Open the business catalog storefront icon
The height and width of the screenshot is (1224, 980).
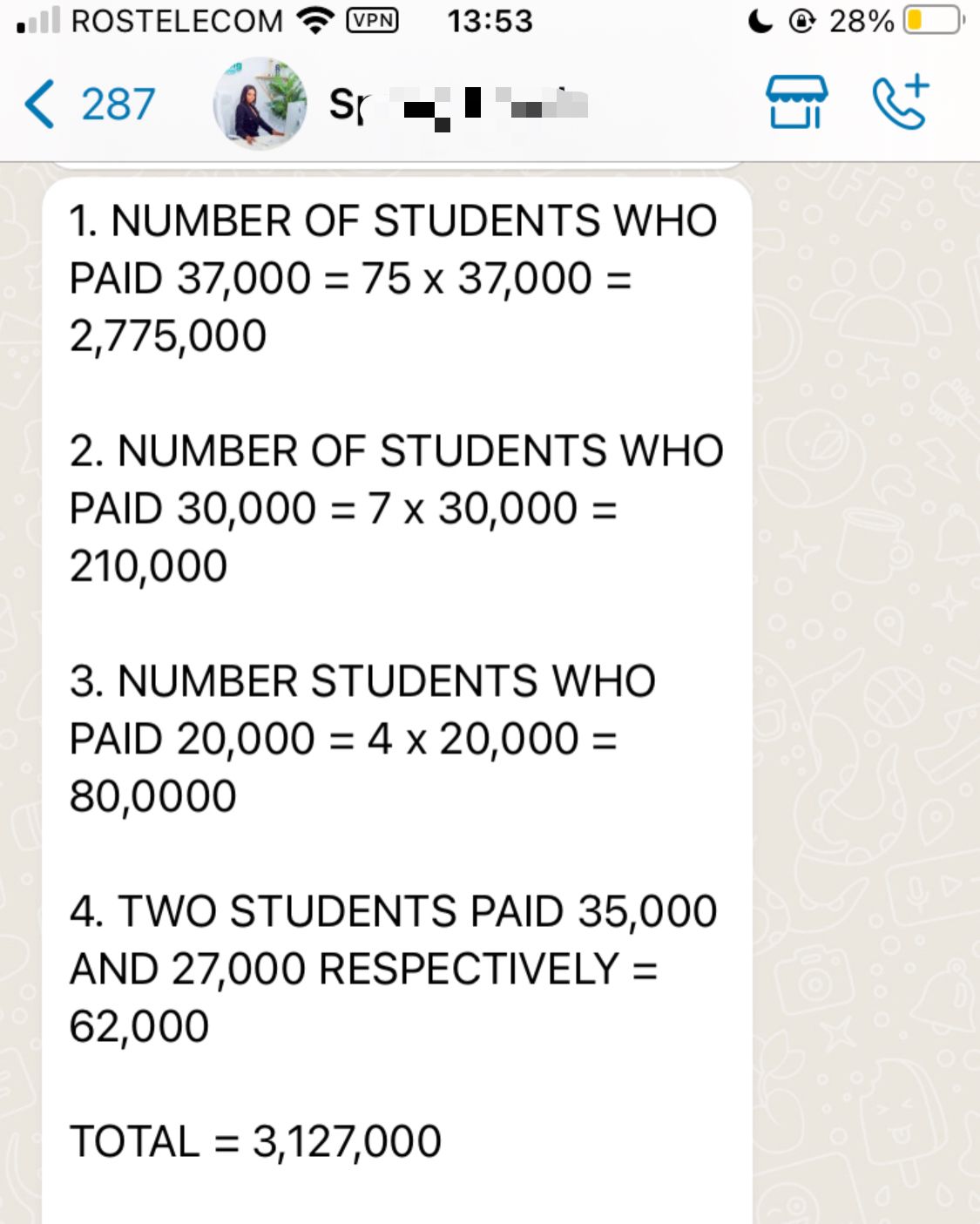[x=796, y=103]
